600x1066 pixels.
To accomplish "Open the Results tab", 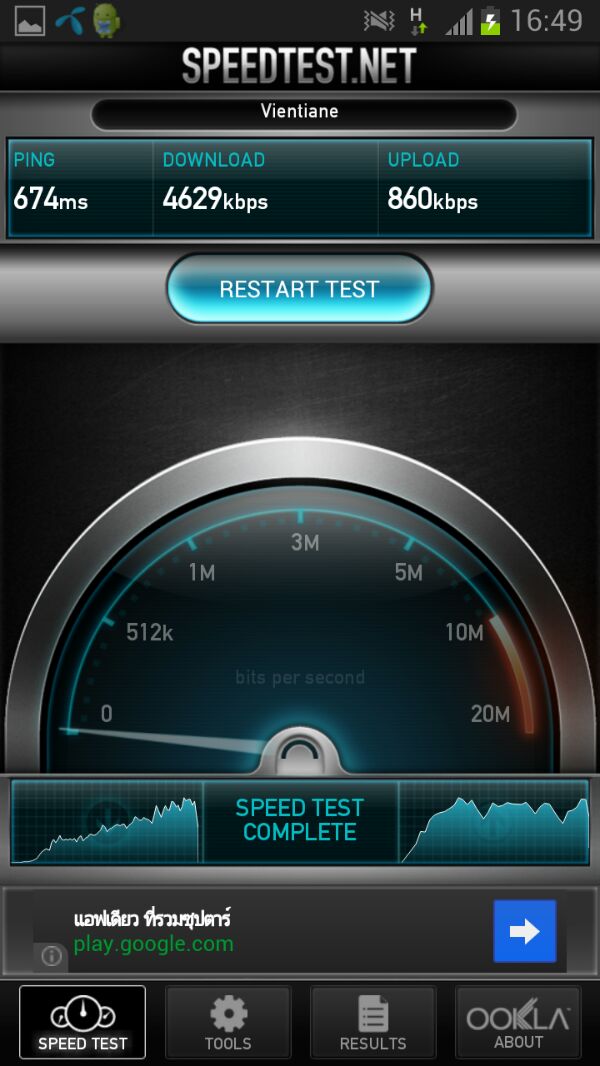I will [x=373, y=1023].
